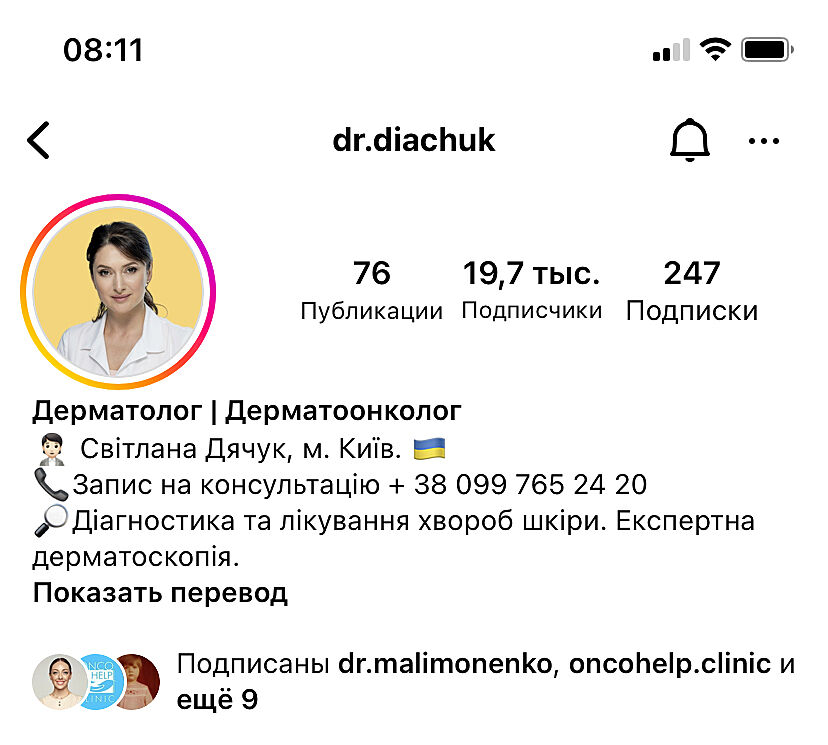The height and width of the screenshot is (745, 828).
Task: Open the 247 Подписки list
Action: pos(691,290)
